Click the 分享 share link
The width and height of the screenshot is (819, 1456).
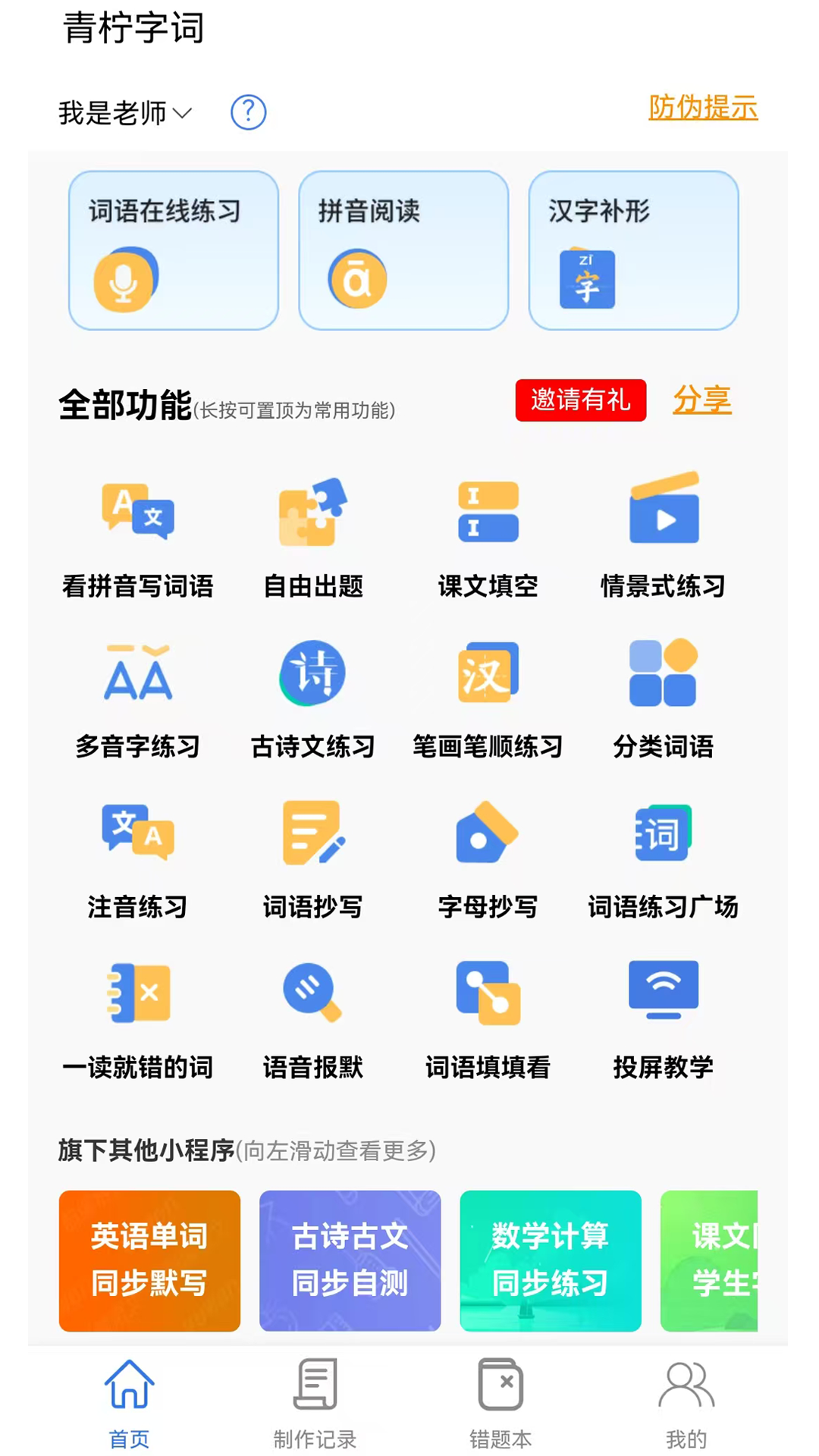tap(703, 400)
